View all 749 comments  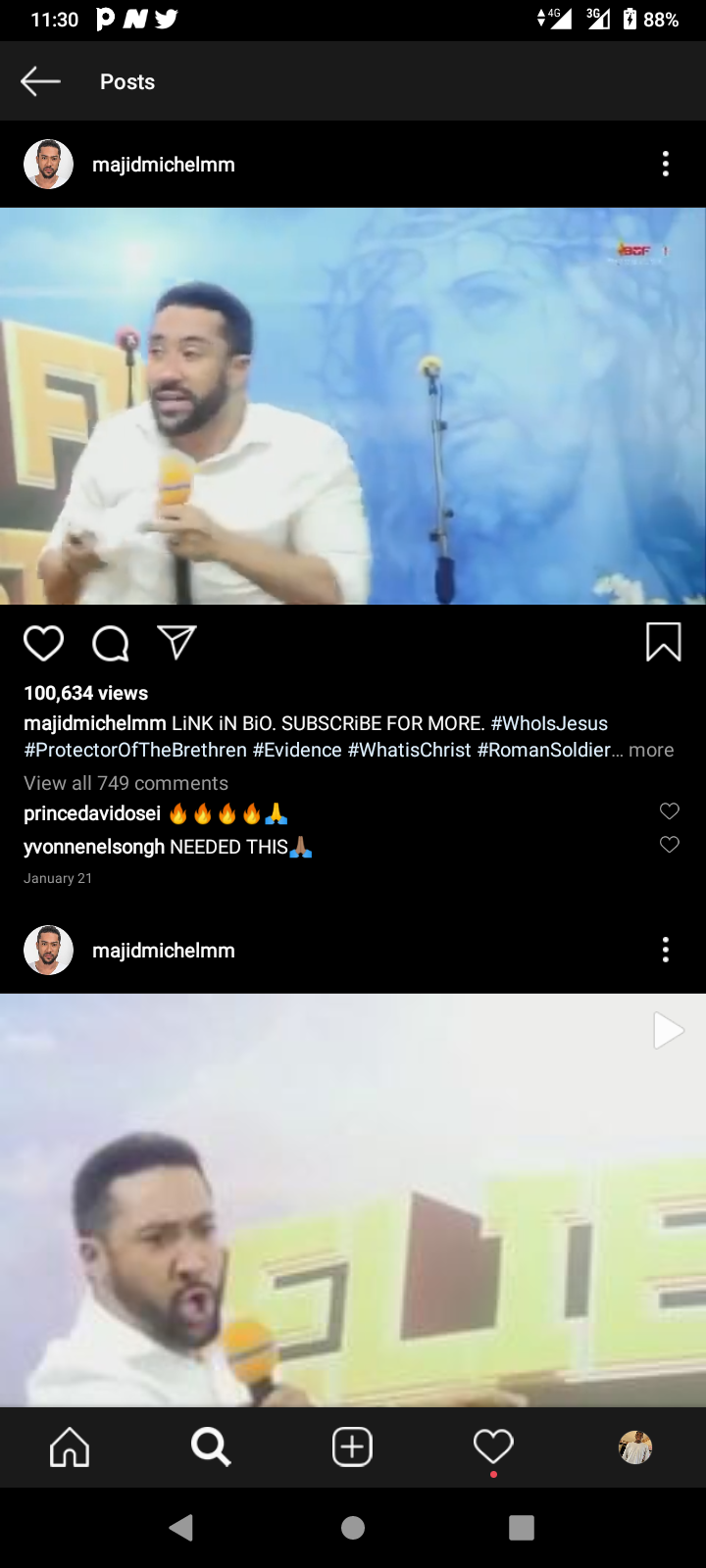click(x=126, y=783)
